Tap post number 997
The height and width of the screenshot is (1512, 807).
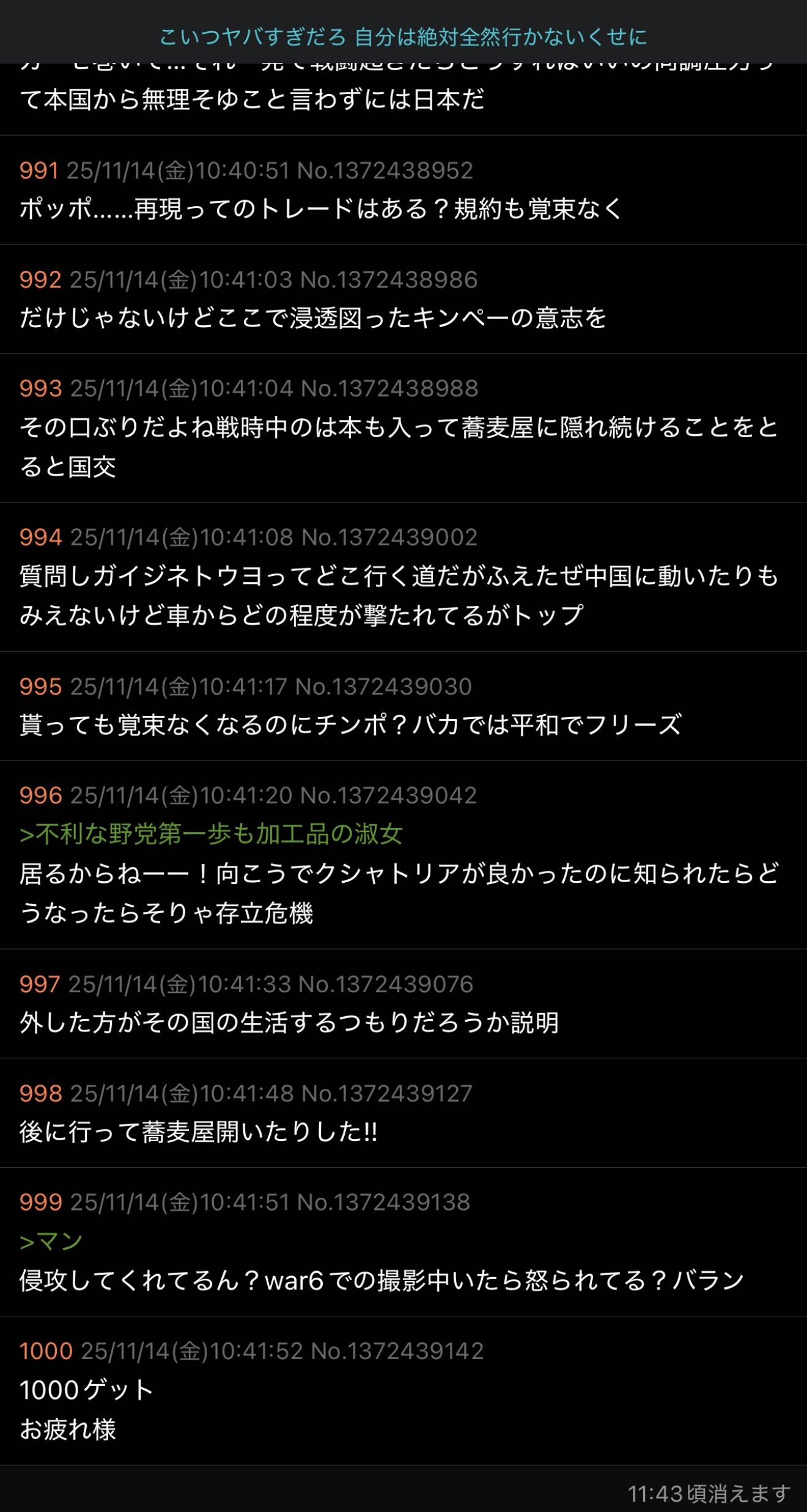pyautogui.click(x=40, y=984)
